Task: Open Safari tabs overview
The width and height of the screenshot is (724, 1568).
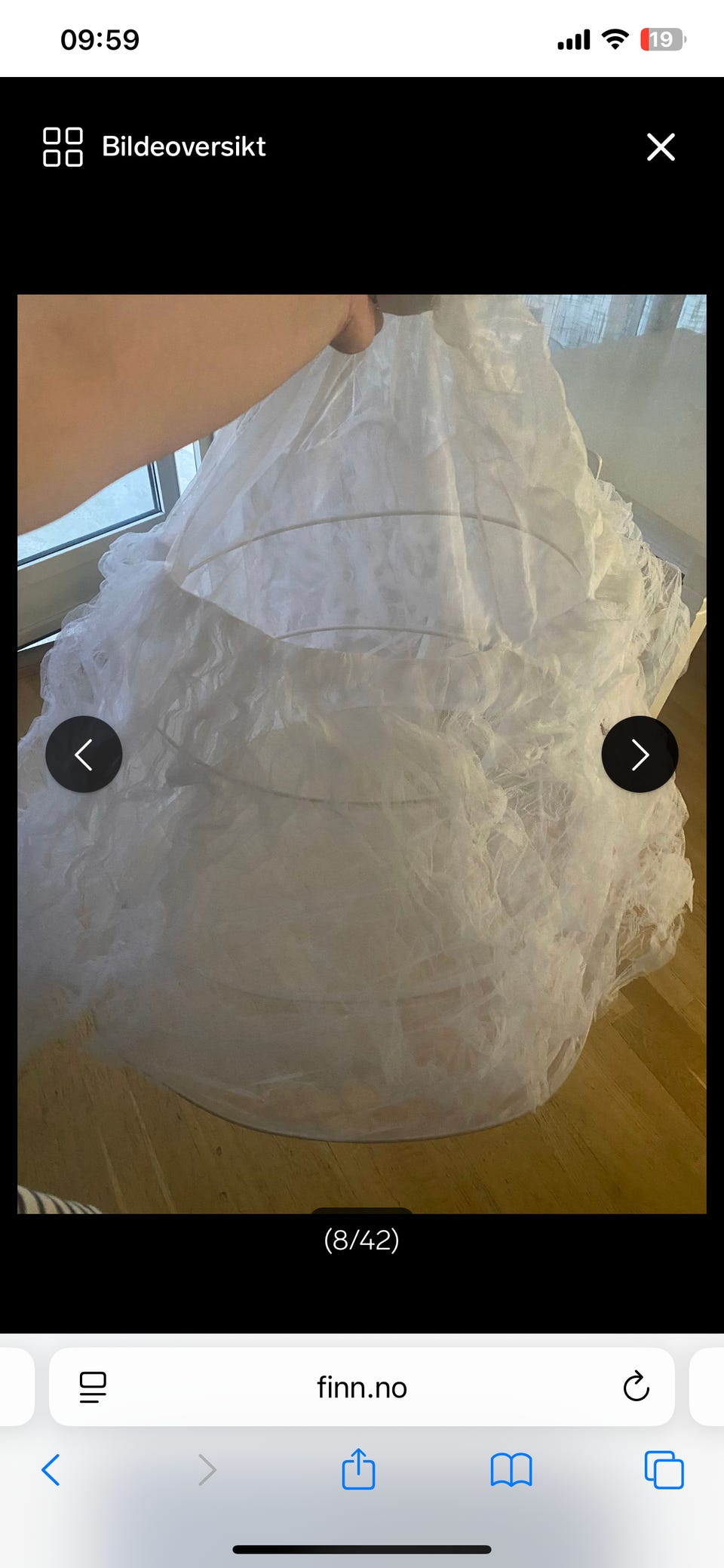Action: pyautogui.click(x=664, y=1470)
